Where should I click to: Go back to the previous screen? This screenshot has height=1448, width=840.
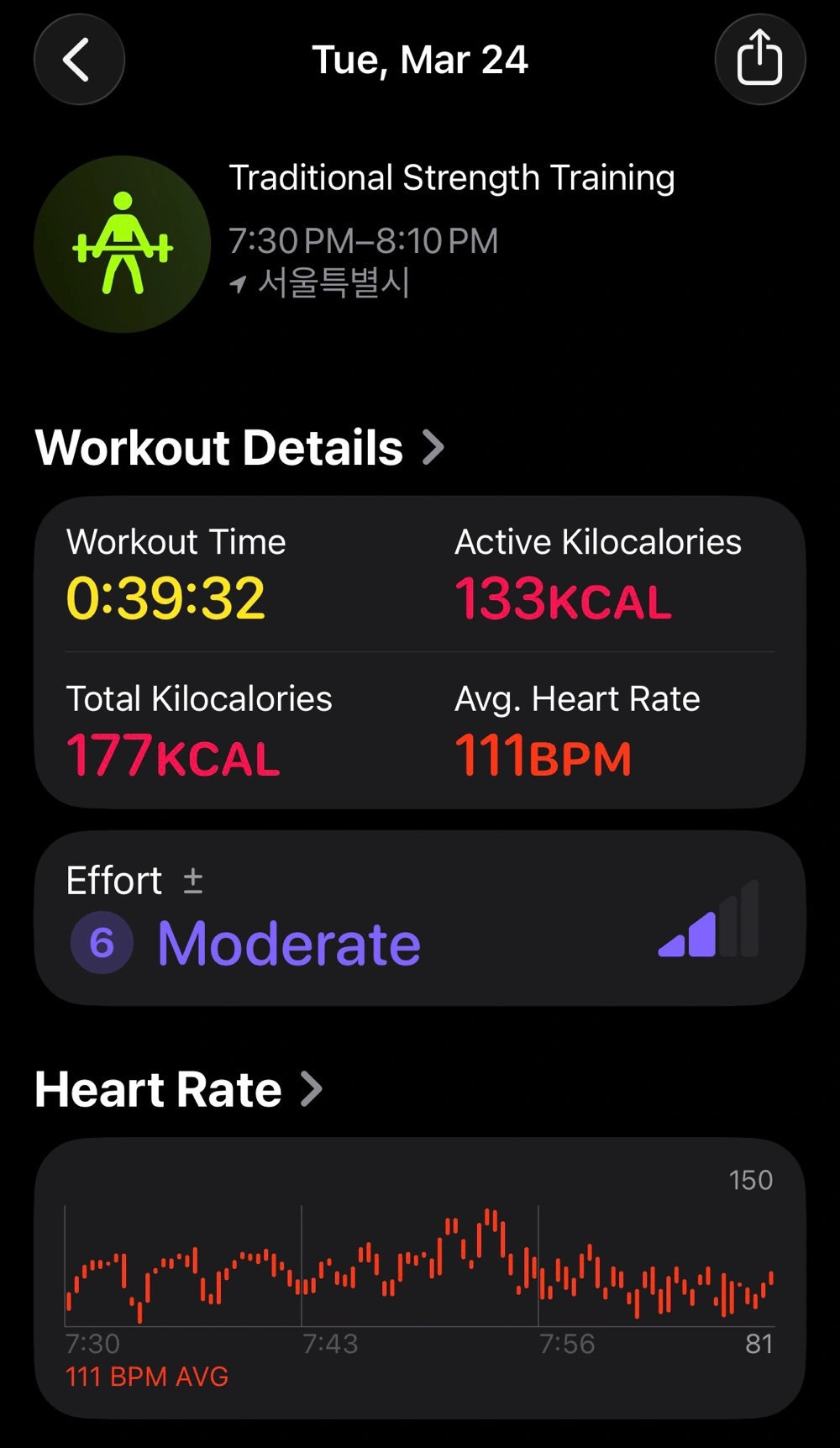pos(79,60)
